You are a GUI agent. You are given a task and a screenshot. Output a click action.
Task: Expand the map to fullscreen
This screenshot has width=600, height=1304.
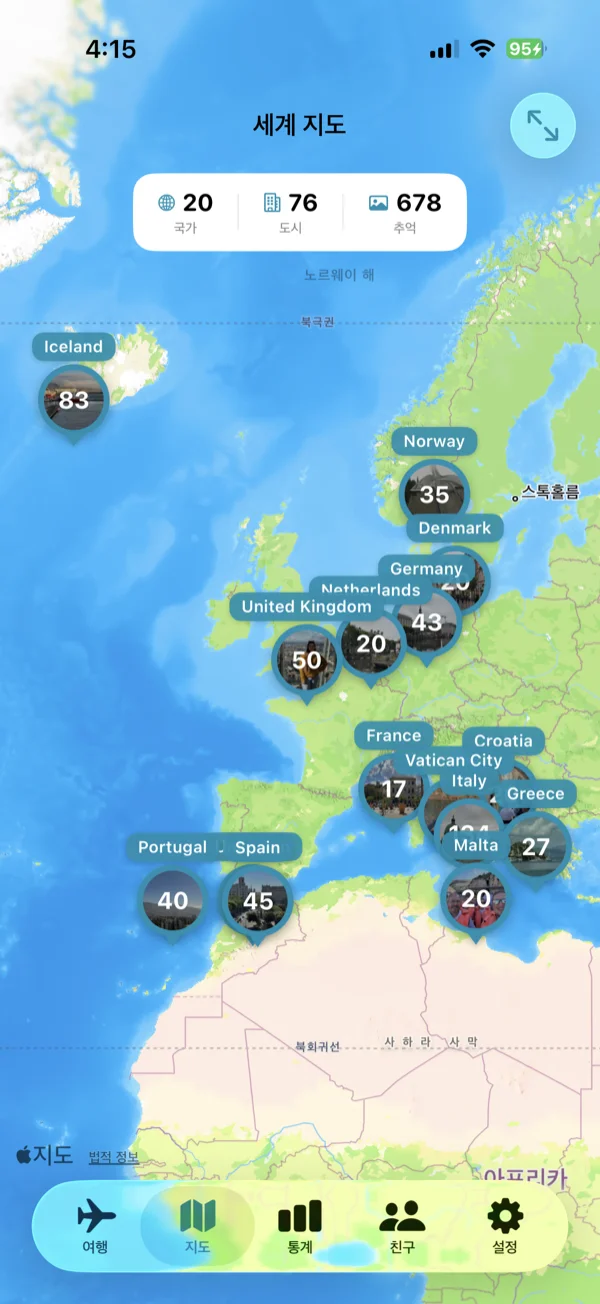tap(543, 126)
